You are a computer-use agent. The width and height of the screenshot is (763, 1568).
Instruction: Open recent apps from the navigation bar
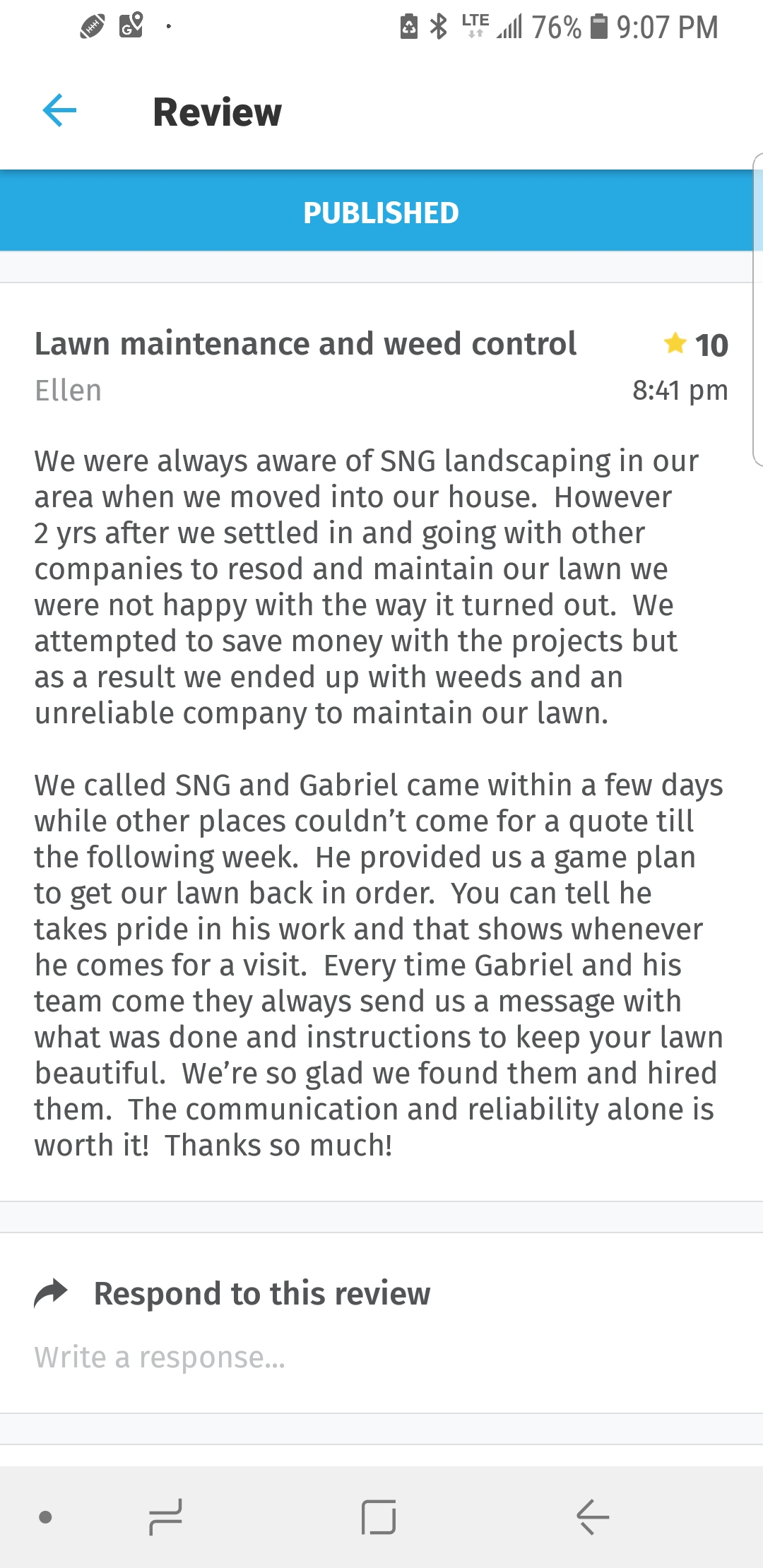click(x=166, y=1516)
